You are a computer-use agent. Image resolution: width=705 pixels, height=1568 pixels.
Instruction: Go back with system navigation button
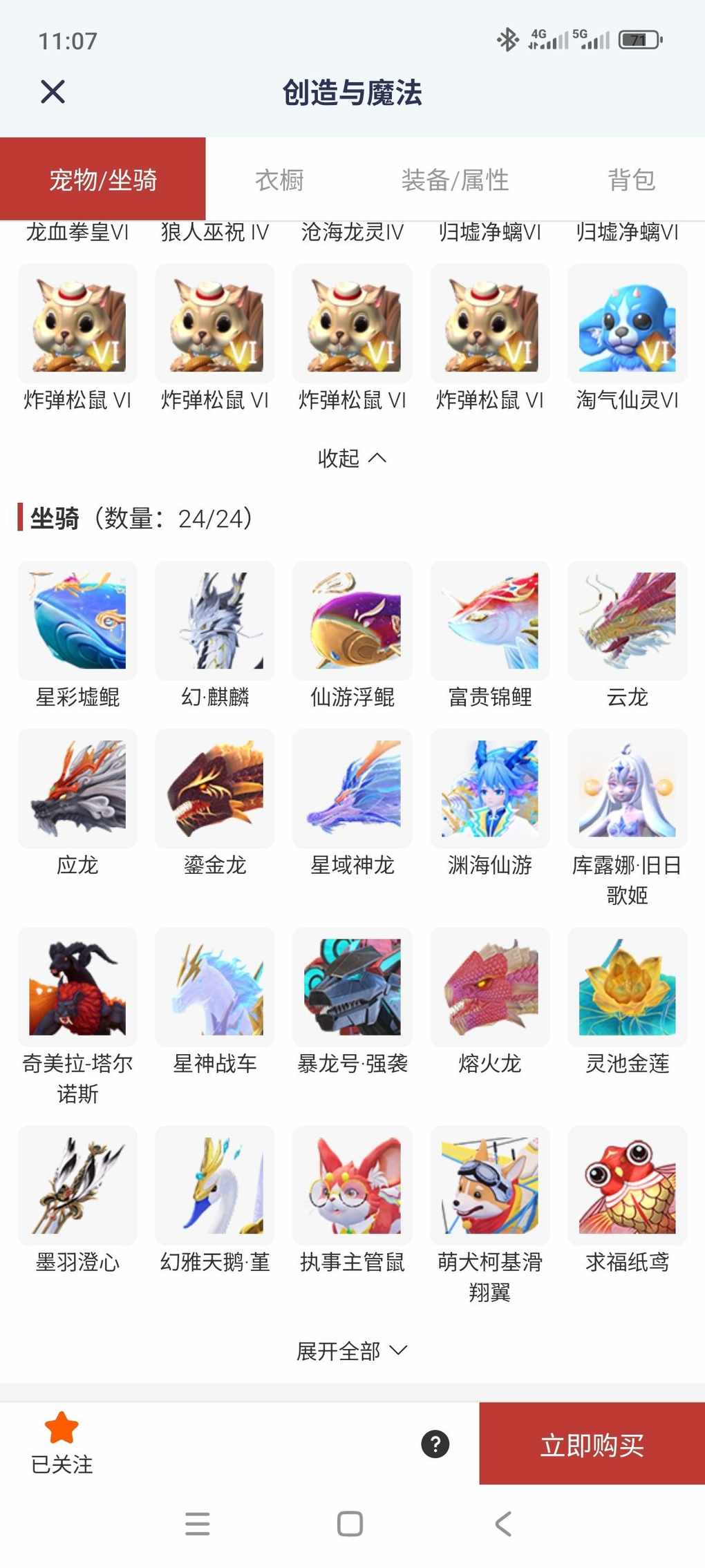[503, 1524]
